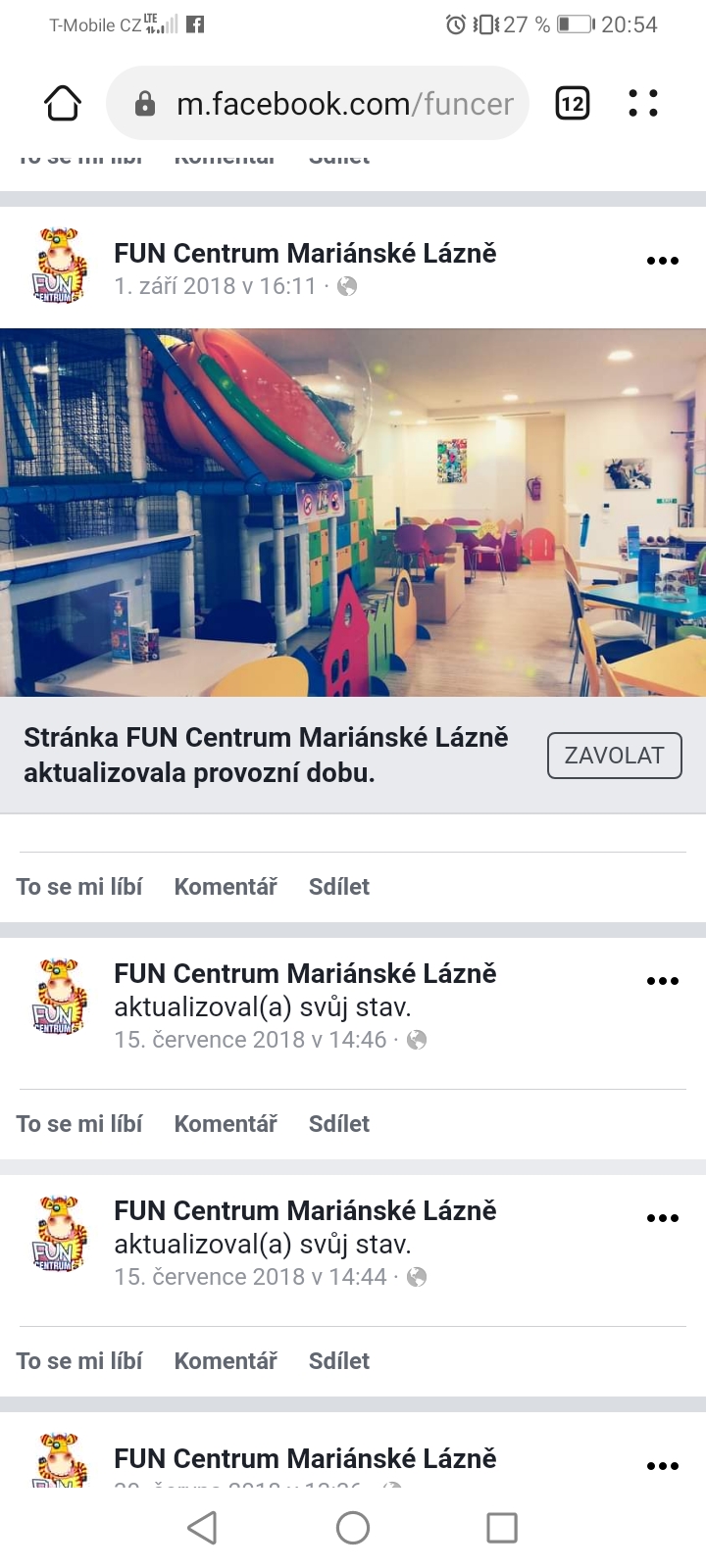Open options menu for the 14:44 status update

point(663,1218)
